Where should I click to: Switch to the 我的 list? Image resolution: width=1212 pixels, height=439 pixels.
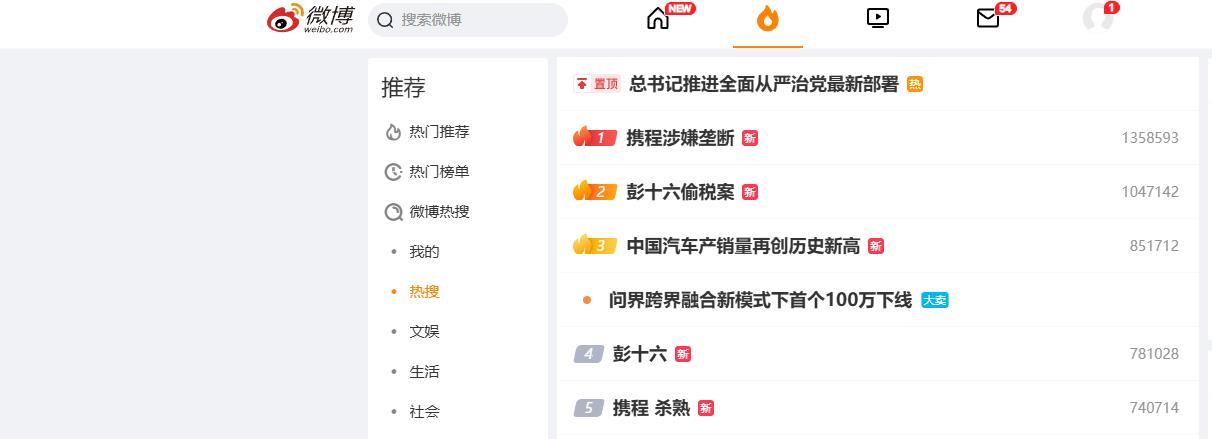click(x=424, y=252)
